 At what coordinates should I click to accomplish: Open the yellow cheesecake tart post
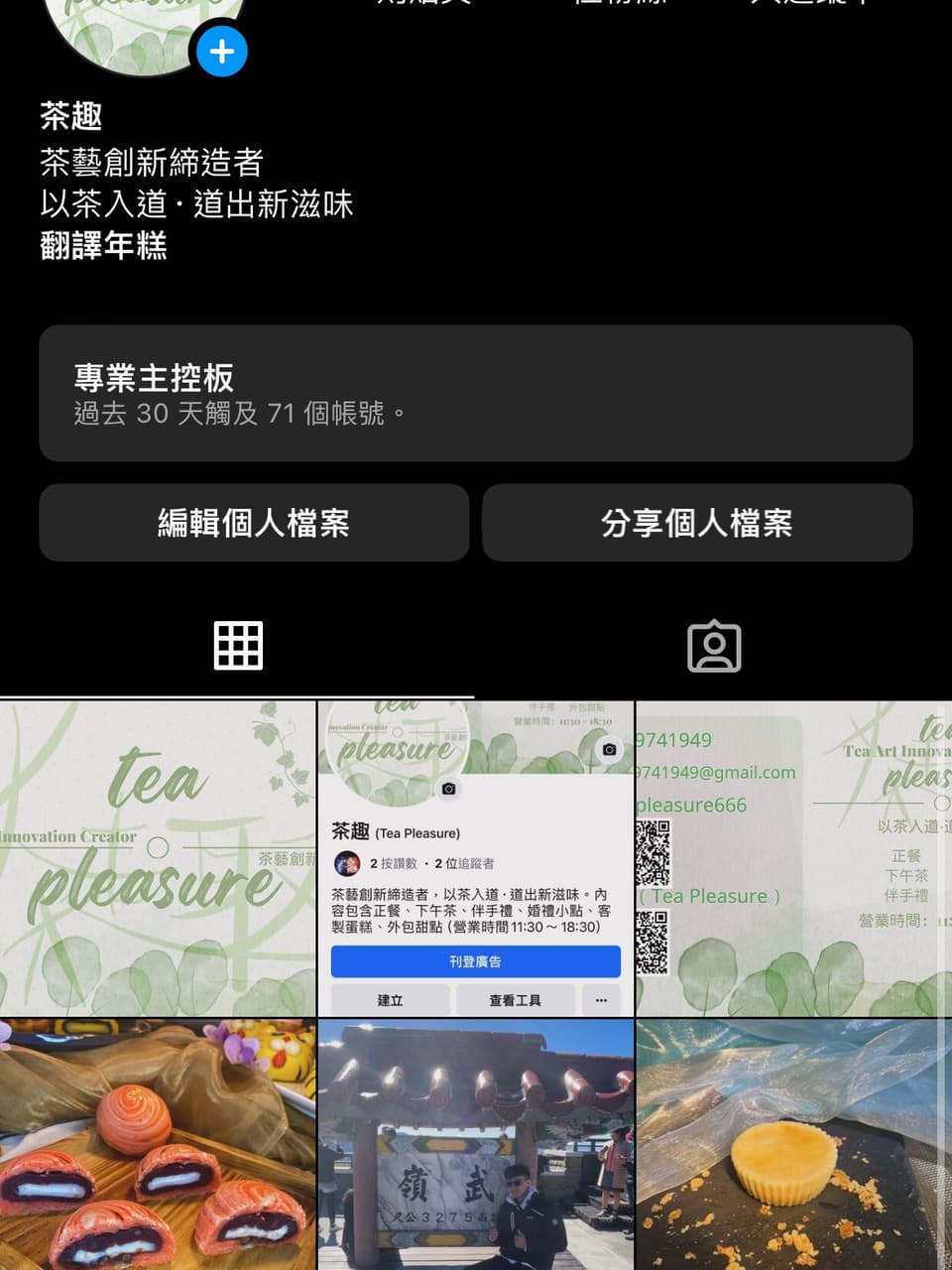(x=793, y=1146)
